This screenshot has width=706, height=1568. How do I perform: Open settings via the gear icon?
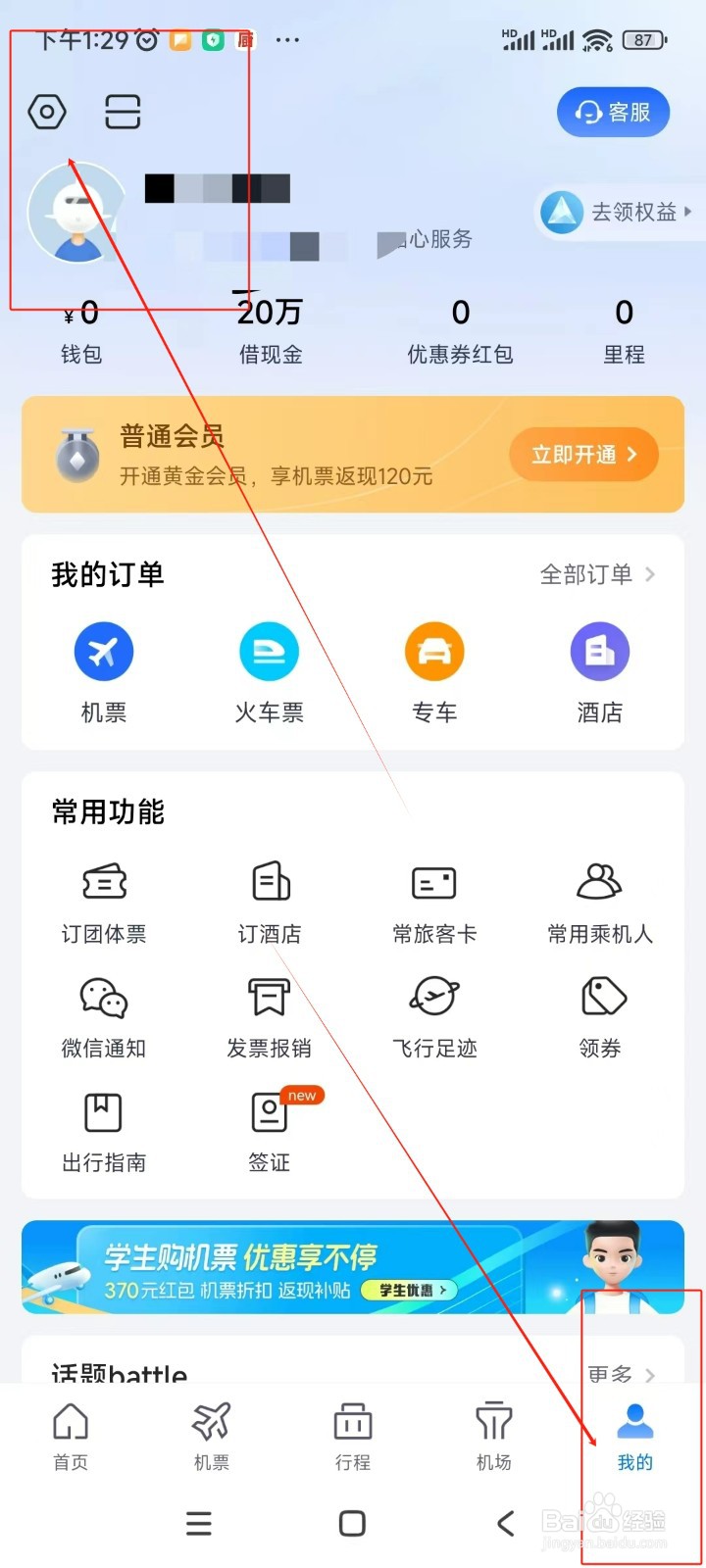[x=47, y=112]
